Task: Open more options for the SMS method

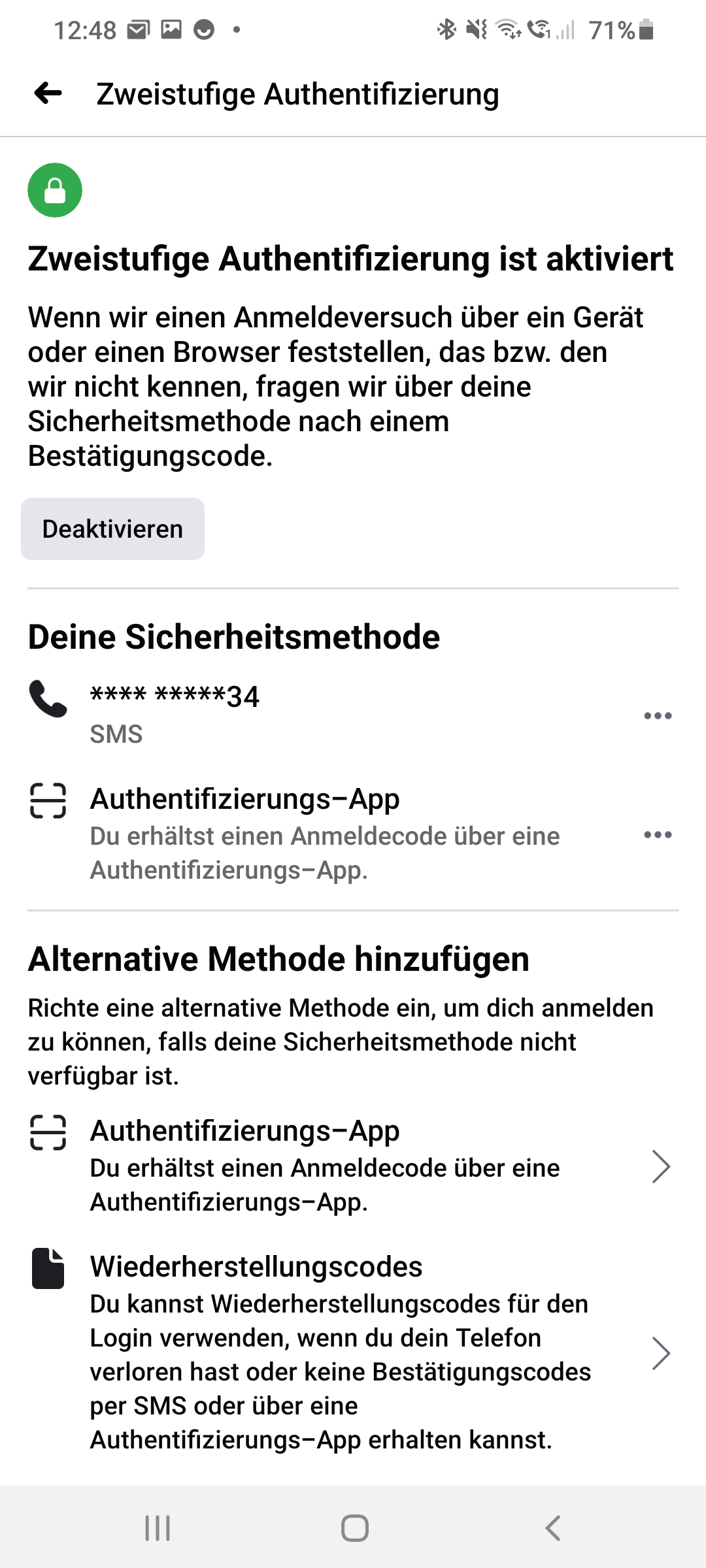Action: tap(658, 715)
